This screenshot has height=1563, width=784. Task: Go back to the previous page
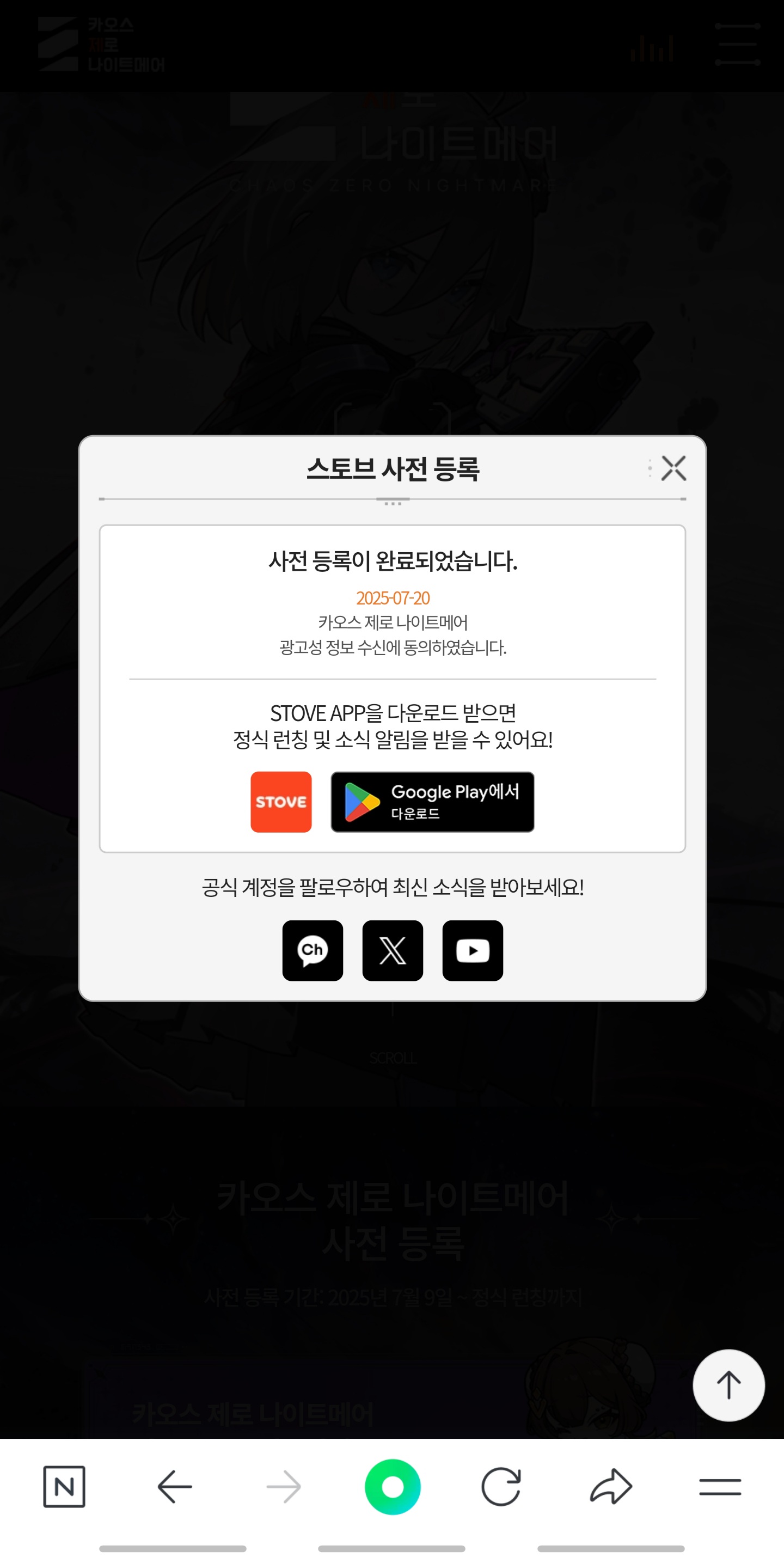click(175, 1487)
